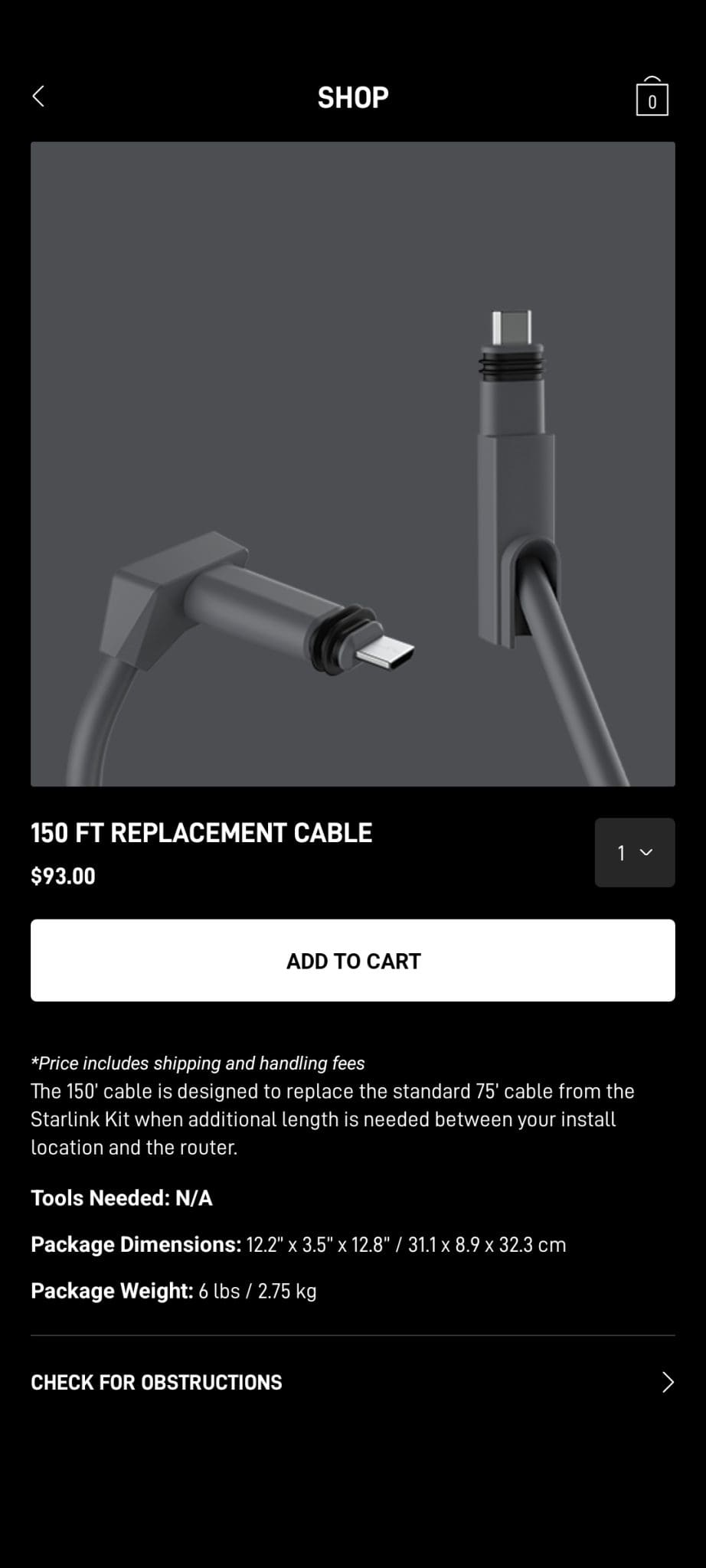Expand the quantity selector for the cable
The width and height of the screenshot is (706, 1568).
(634, 852)
